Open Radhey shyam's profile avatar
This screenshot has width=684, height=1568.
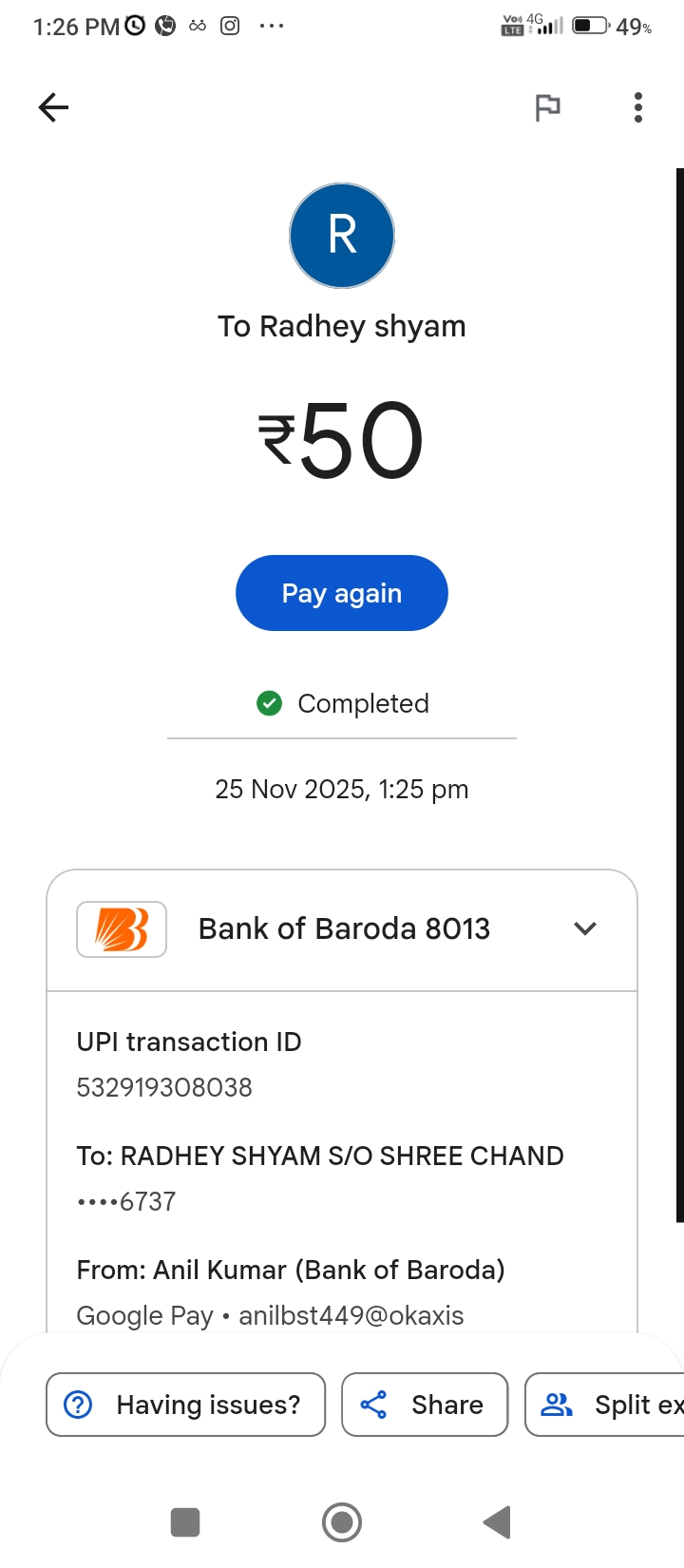pyautogui.click(x=342, y=236)
